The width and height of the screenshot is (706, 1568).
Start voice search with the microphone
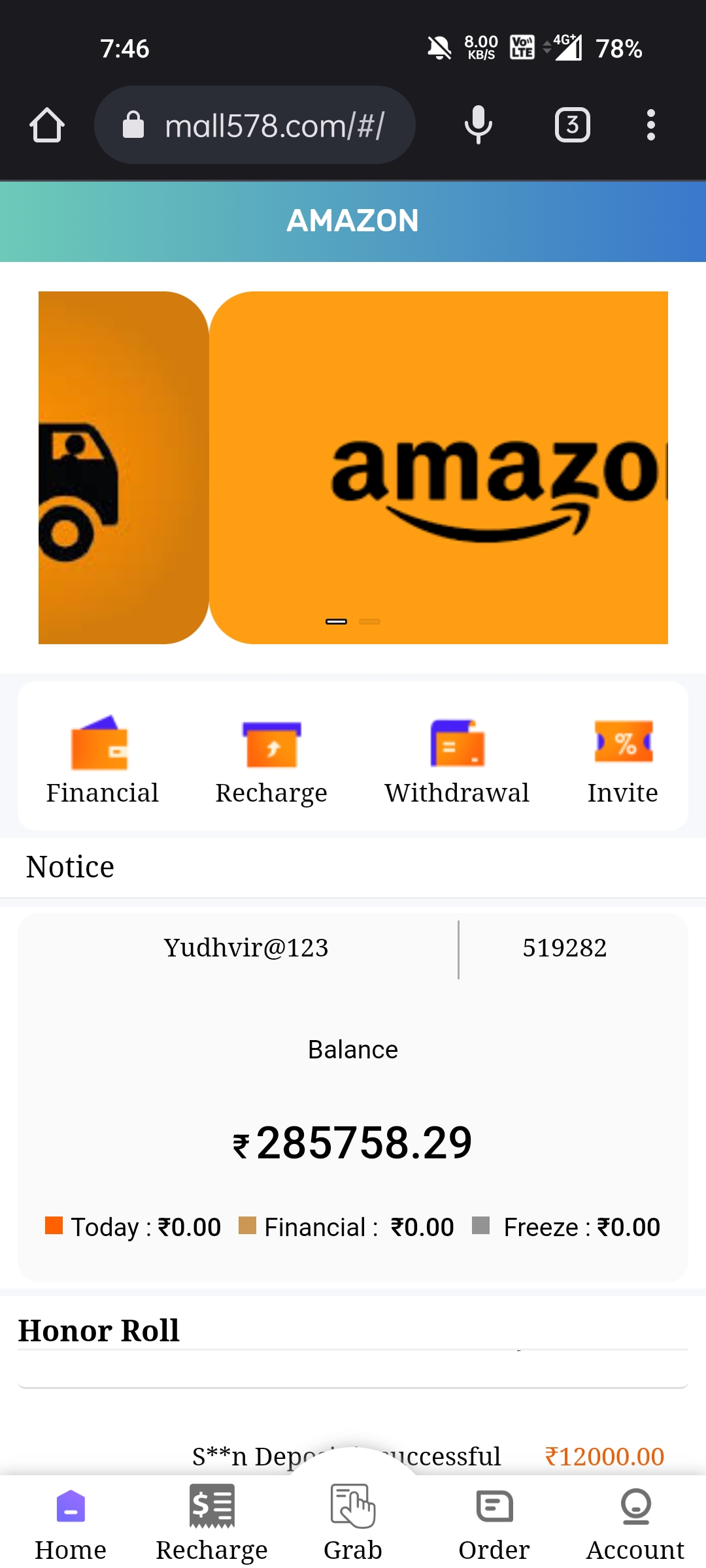point(478,125)
